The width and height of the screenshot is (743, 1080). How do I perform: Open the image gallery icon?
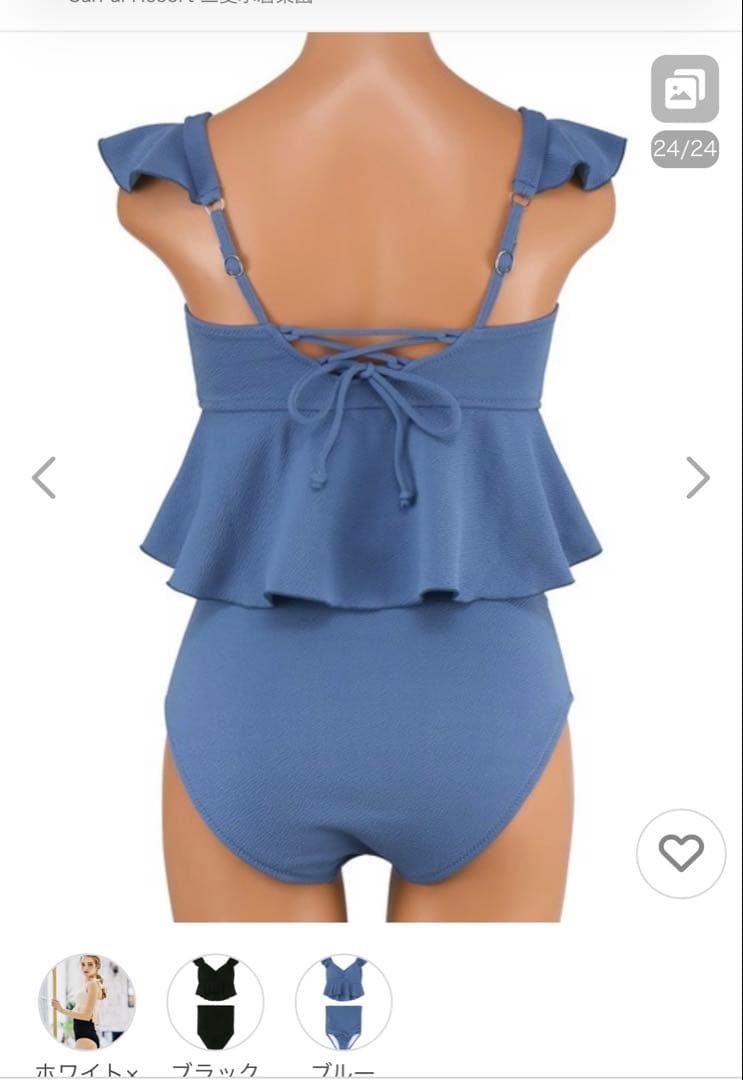click(684, 89)
